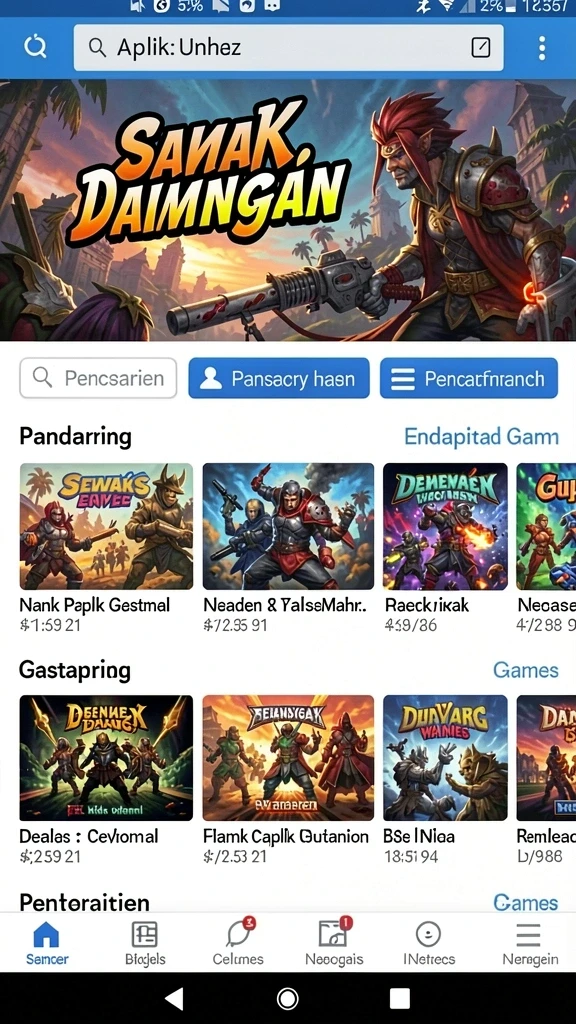This screenshot has height=1024, width=576.
Task: Tap the Pencsarien search box
Action: [98, 377]
